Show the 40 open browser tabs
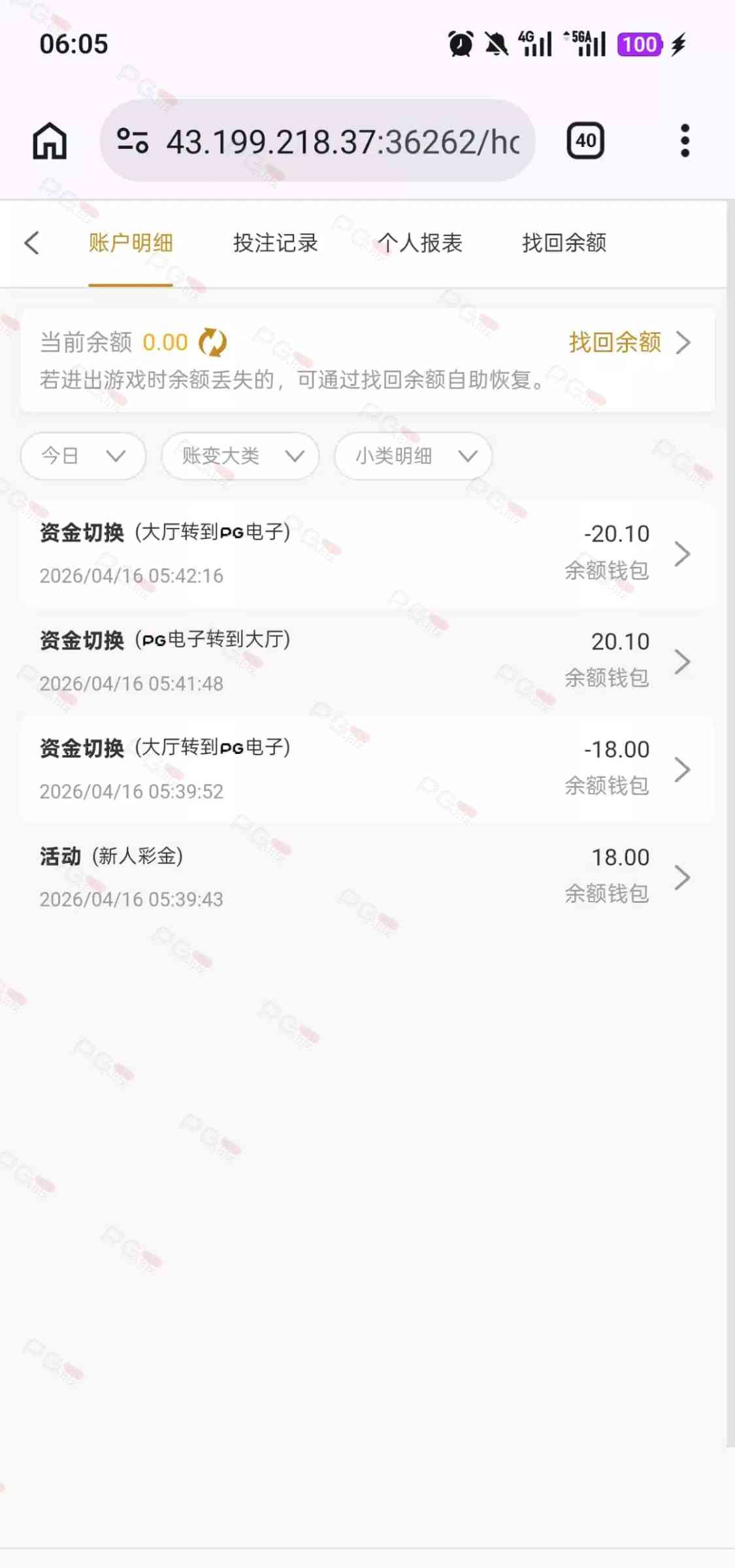735x1568 pixels. coord(585,141)
